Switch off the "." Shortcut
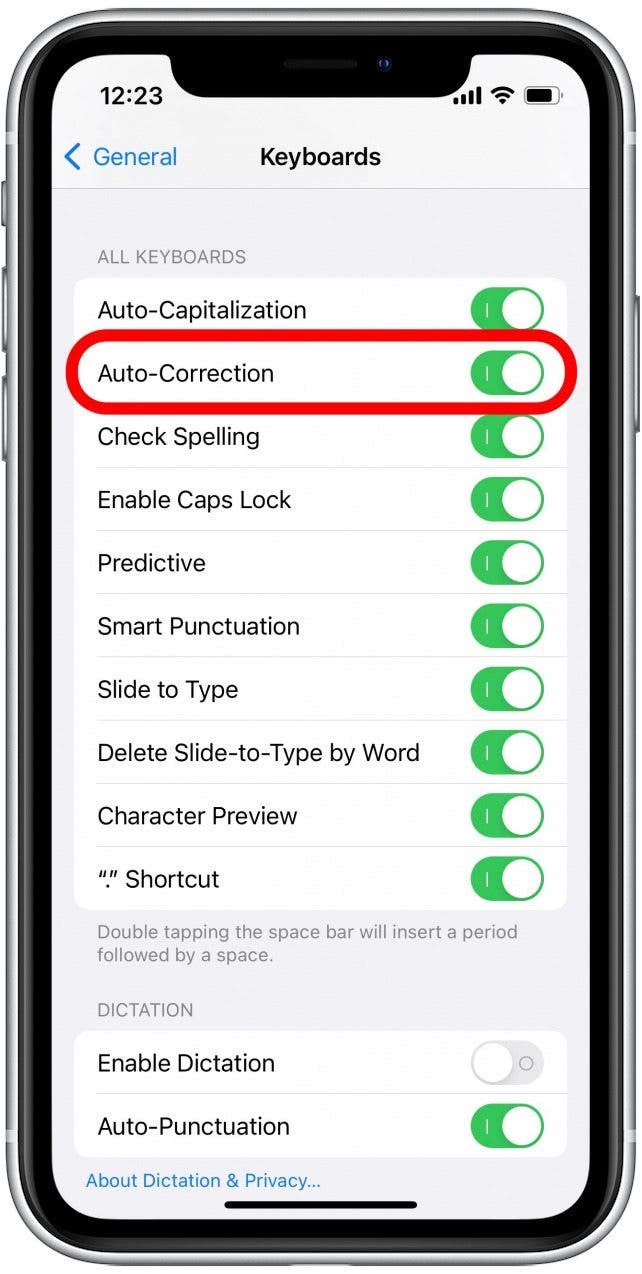Viewport: 642px width, 1274px height. [507, 879]
